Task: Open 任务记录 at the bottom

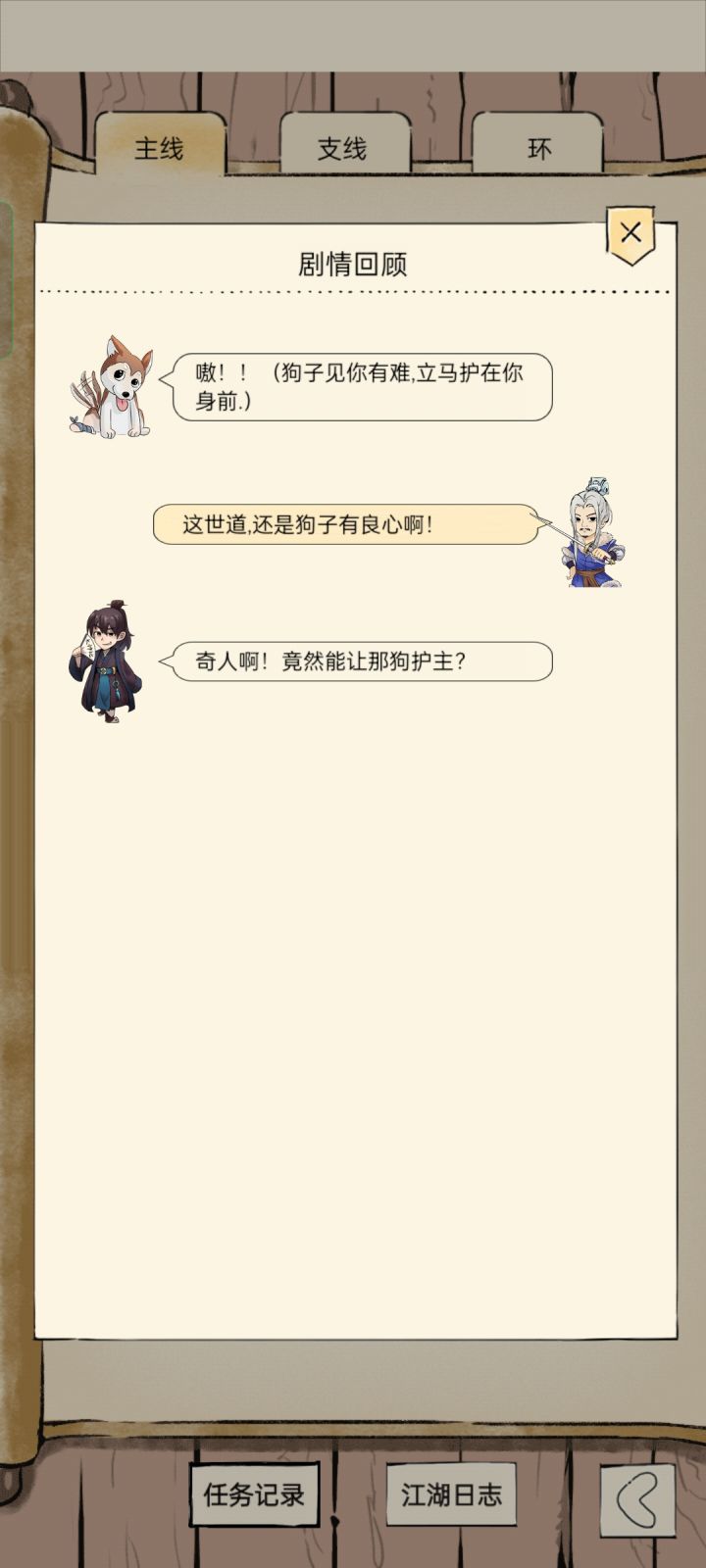Action: [255, 1494]
